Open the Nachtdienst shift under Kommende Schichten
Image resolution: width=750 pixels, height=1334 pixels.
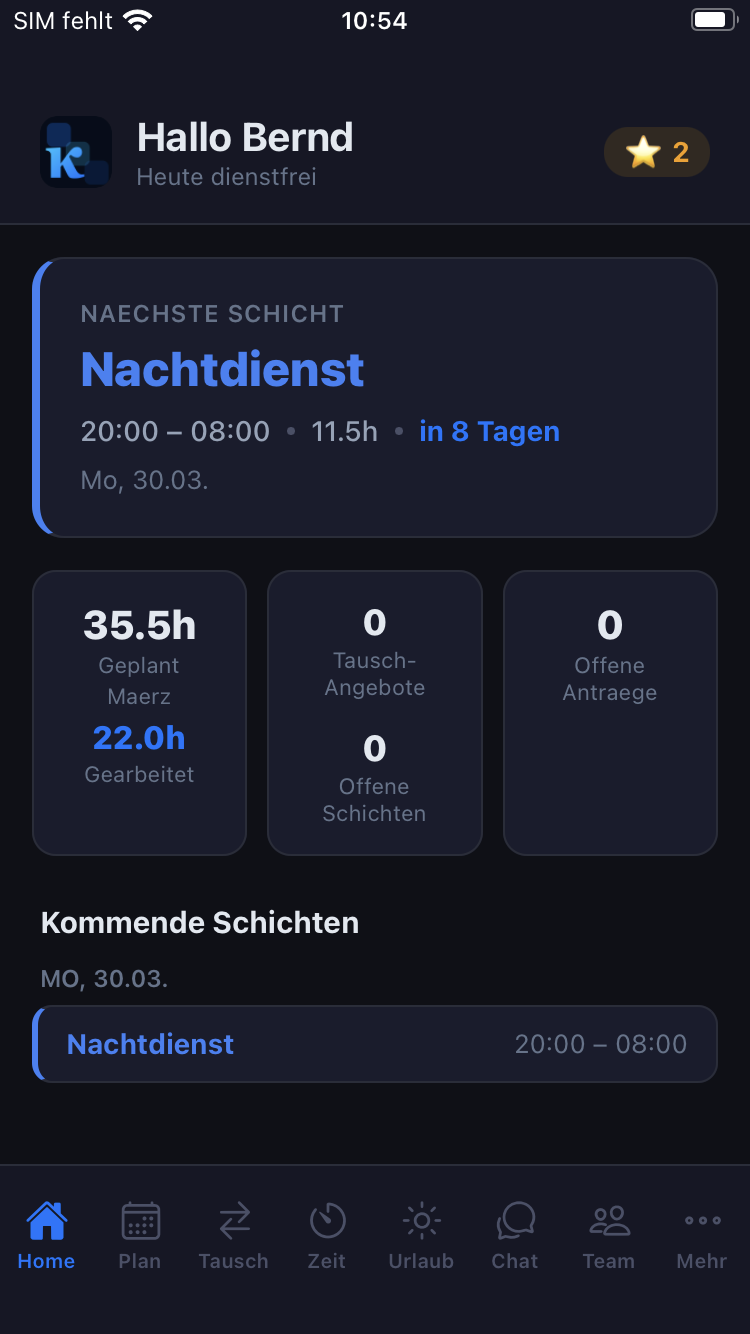coord(375,1044)
